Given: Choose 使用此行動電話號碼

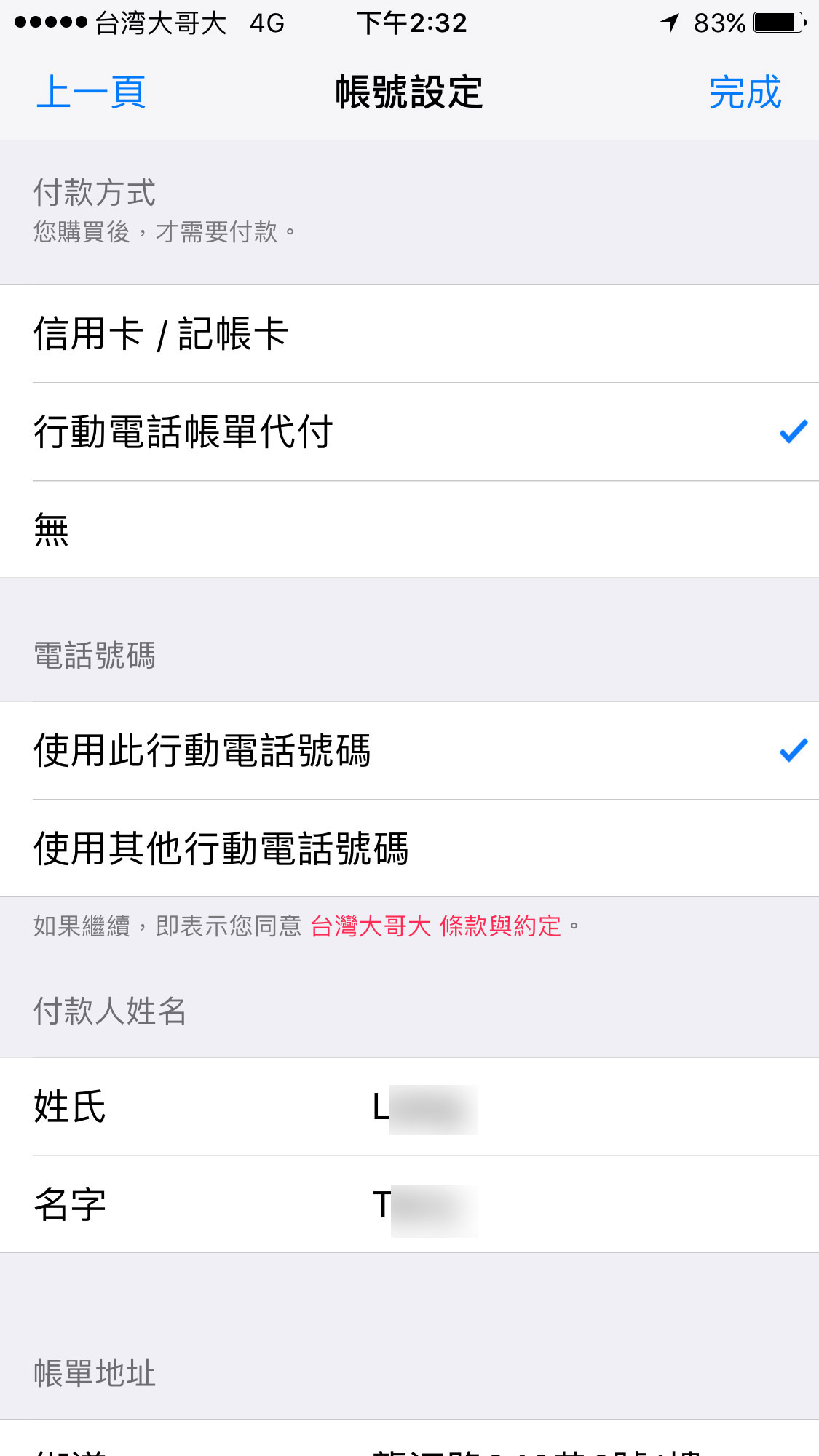Looking at the screenshot, I should coord(409,751).
